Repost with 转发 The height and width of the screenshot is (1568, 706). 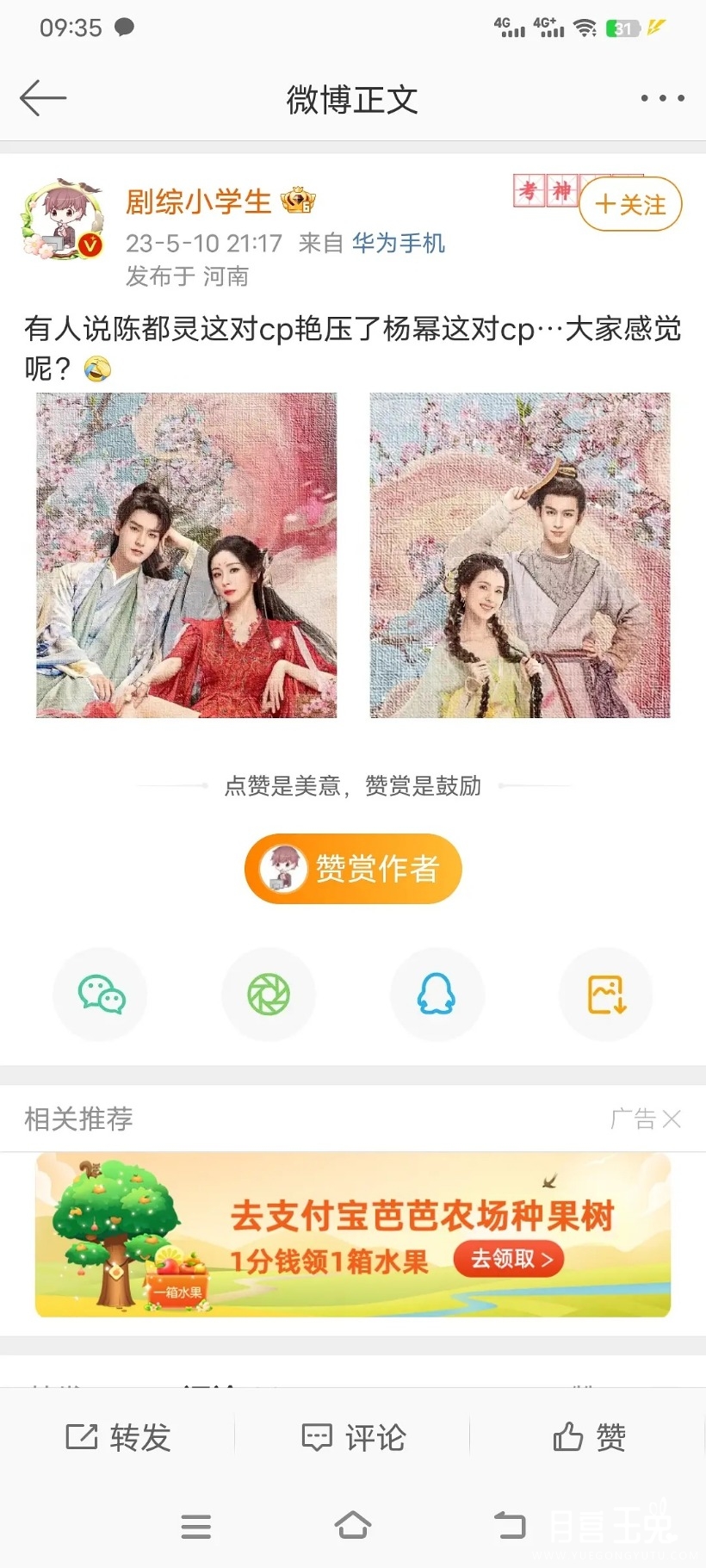(118, 1436)
